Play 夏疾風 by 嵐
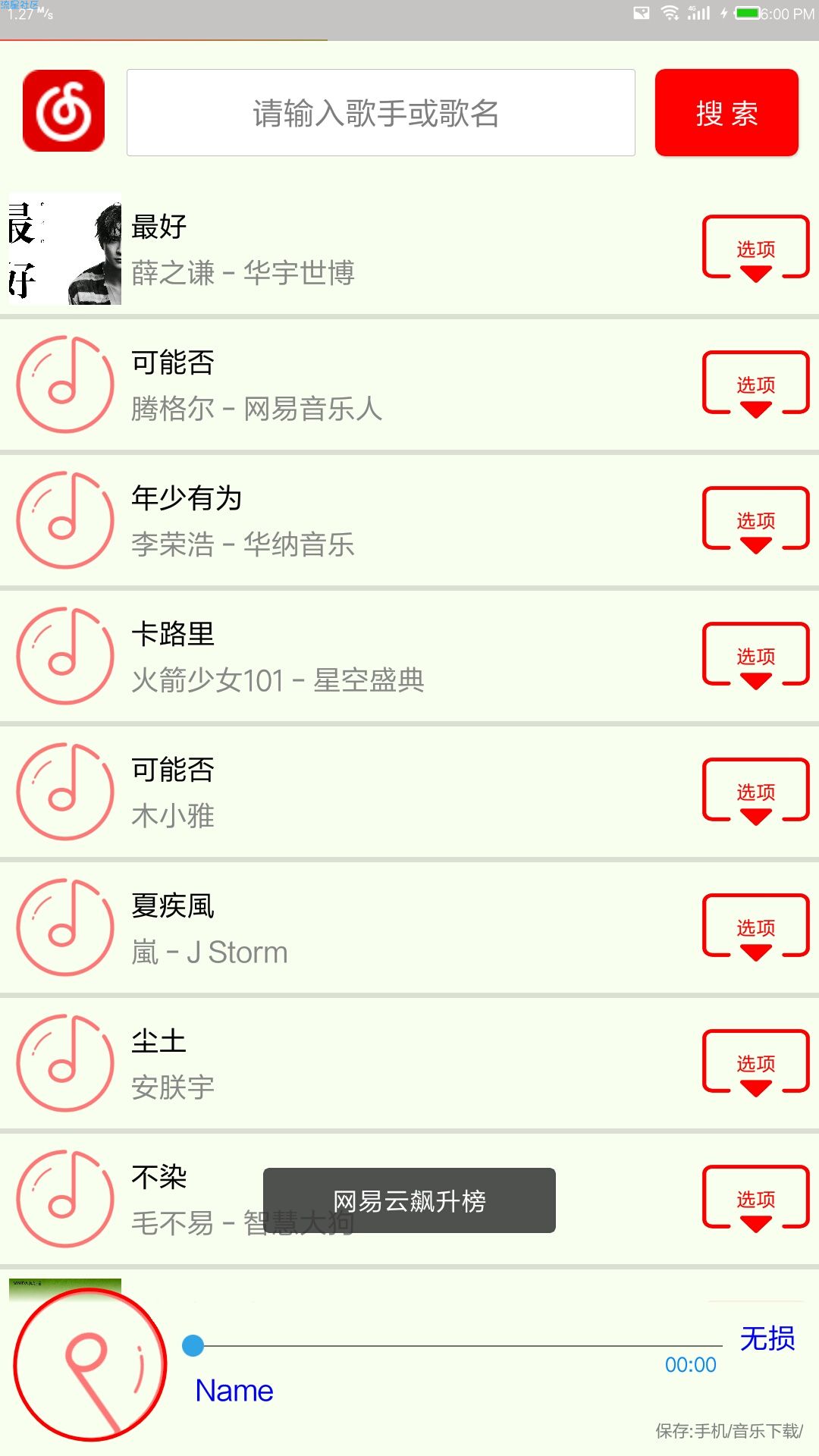Screen dimensions: 819x1456 pyautogui.click(x=409, y=927)
